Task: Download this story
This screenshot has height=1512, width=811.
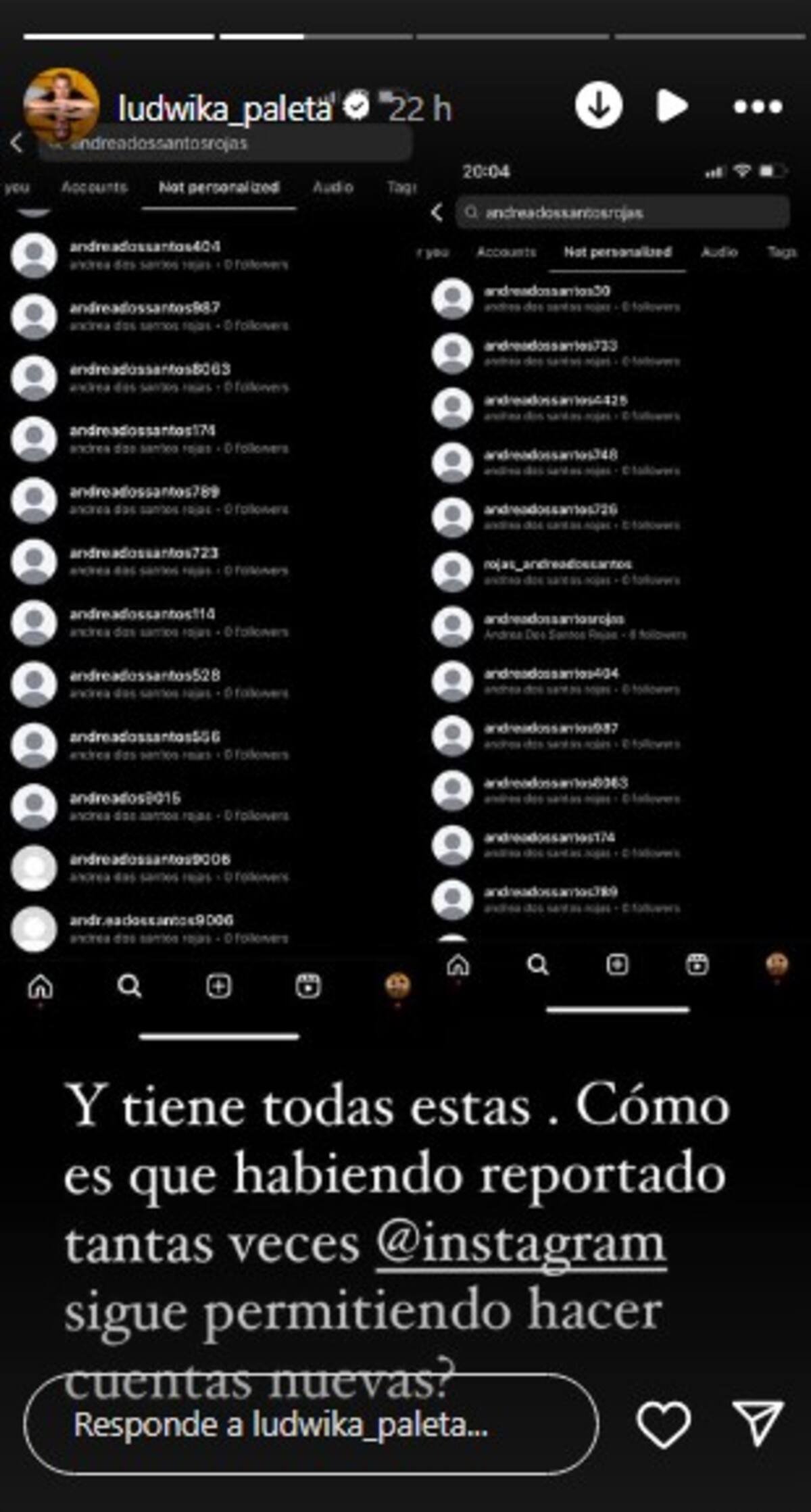Action: tap(598, 105)
